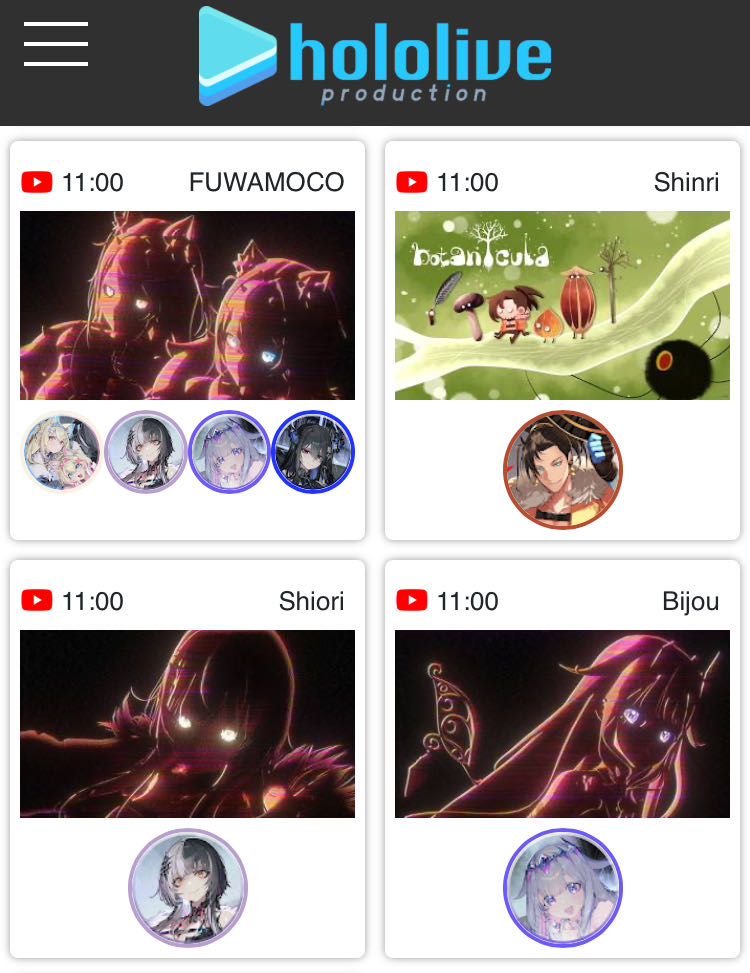Open FUWAMOCO's 11:00 stream thumbnail
The image size is (750, 973).
click(x=187, y=305)
